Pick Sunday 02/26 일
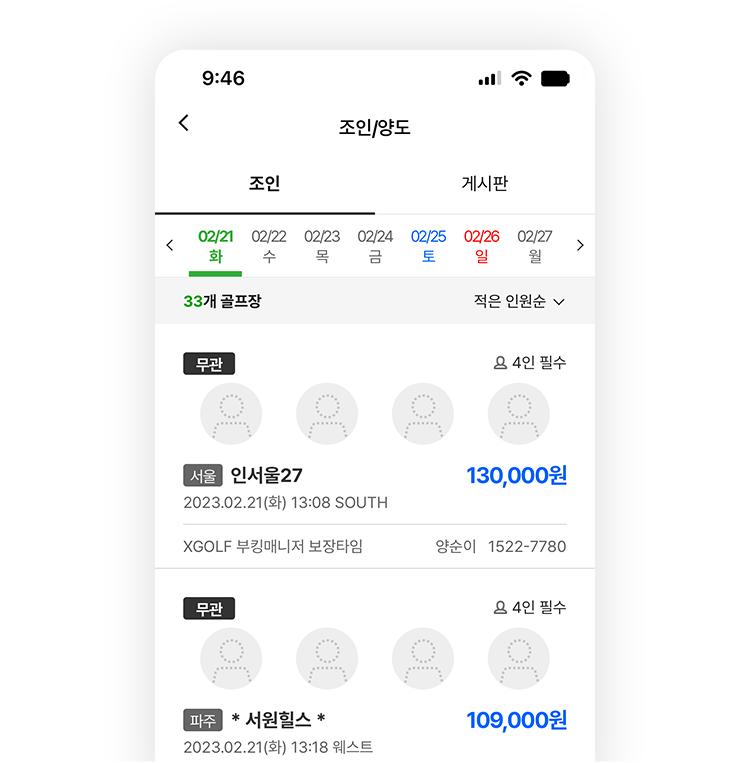The width and height of the screenshot is (750, 763). 481,245
